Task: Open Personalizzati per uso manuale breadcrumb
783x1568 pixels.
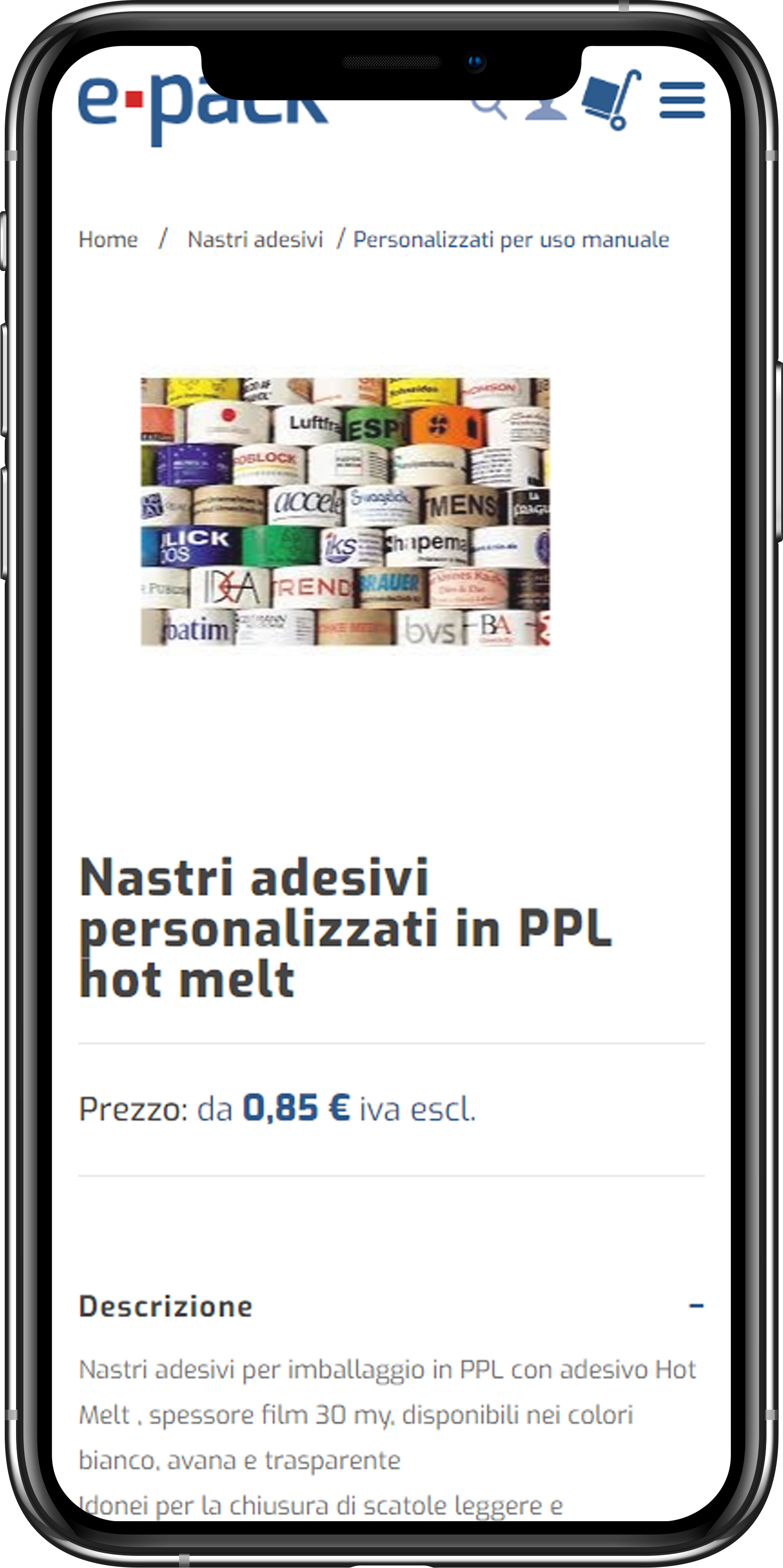Action: (511, 240)
